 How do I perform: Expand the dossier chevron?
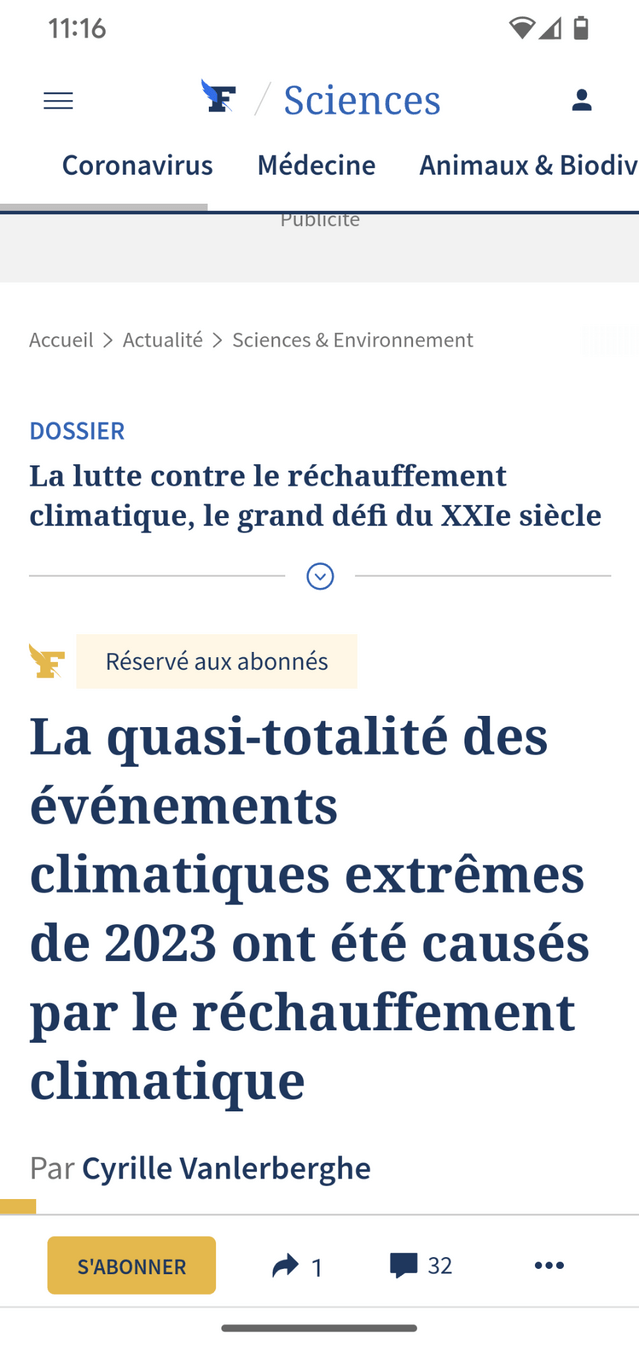(x=320, y=576)
